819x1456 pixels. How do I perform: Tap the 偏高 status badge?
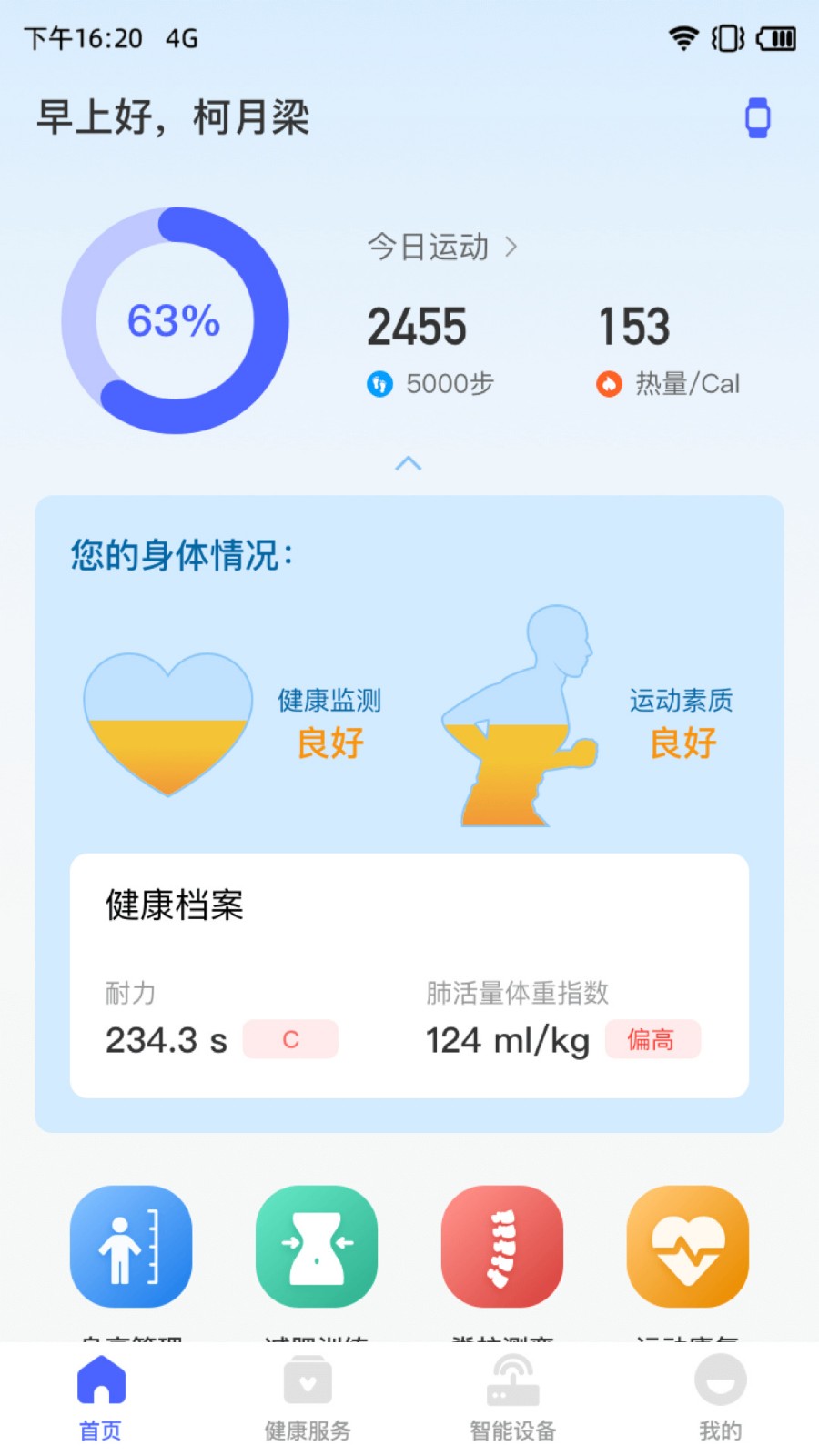653,1039
